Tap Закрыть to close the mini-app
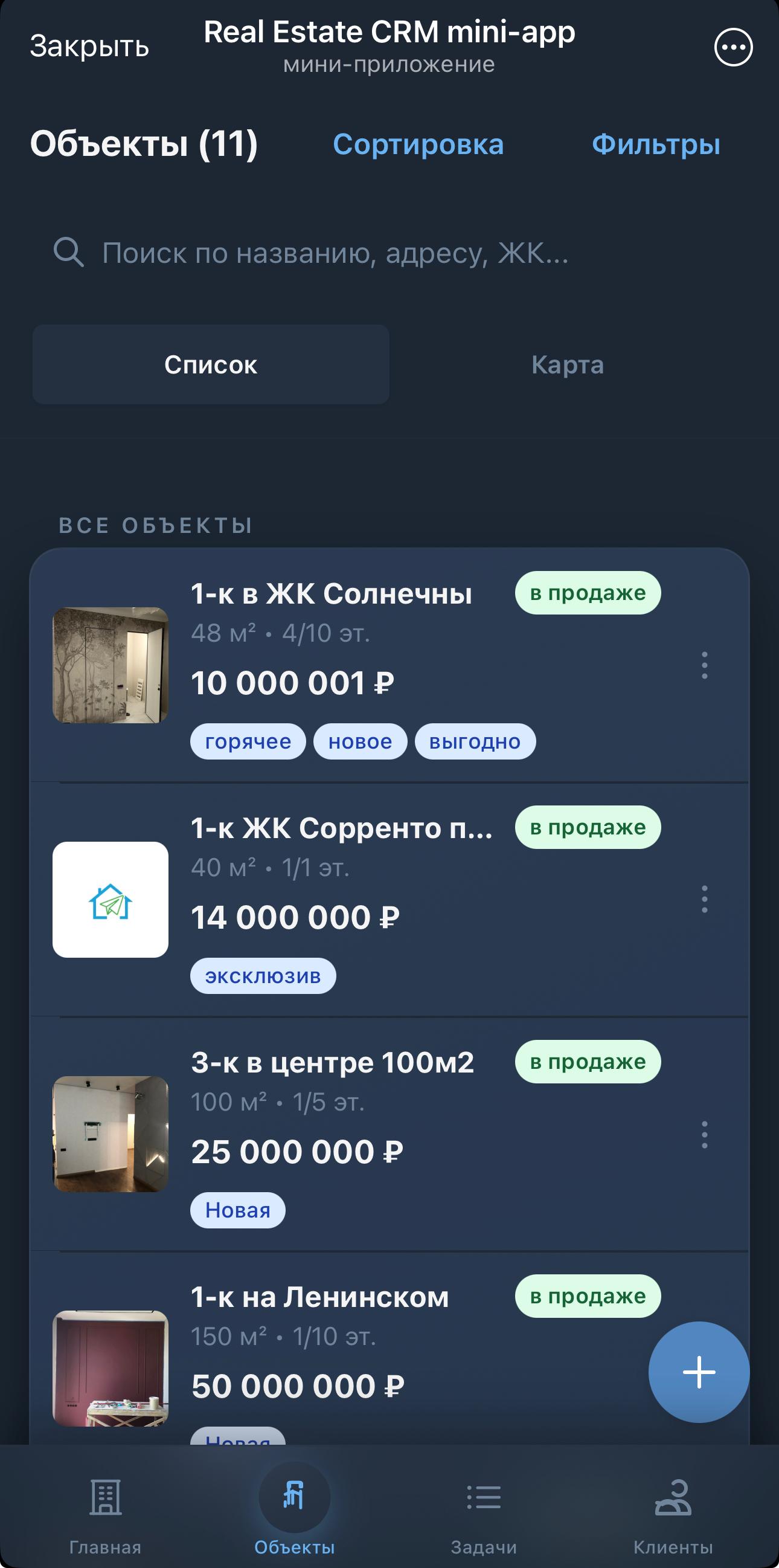Viewport: 779px width, 1568px height. [x=89, y=46]
